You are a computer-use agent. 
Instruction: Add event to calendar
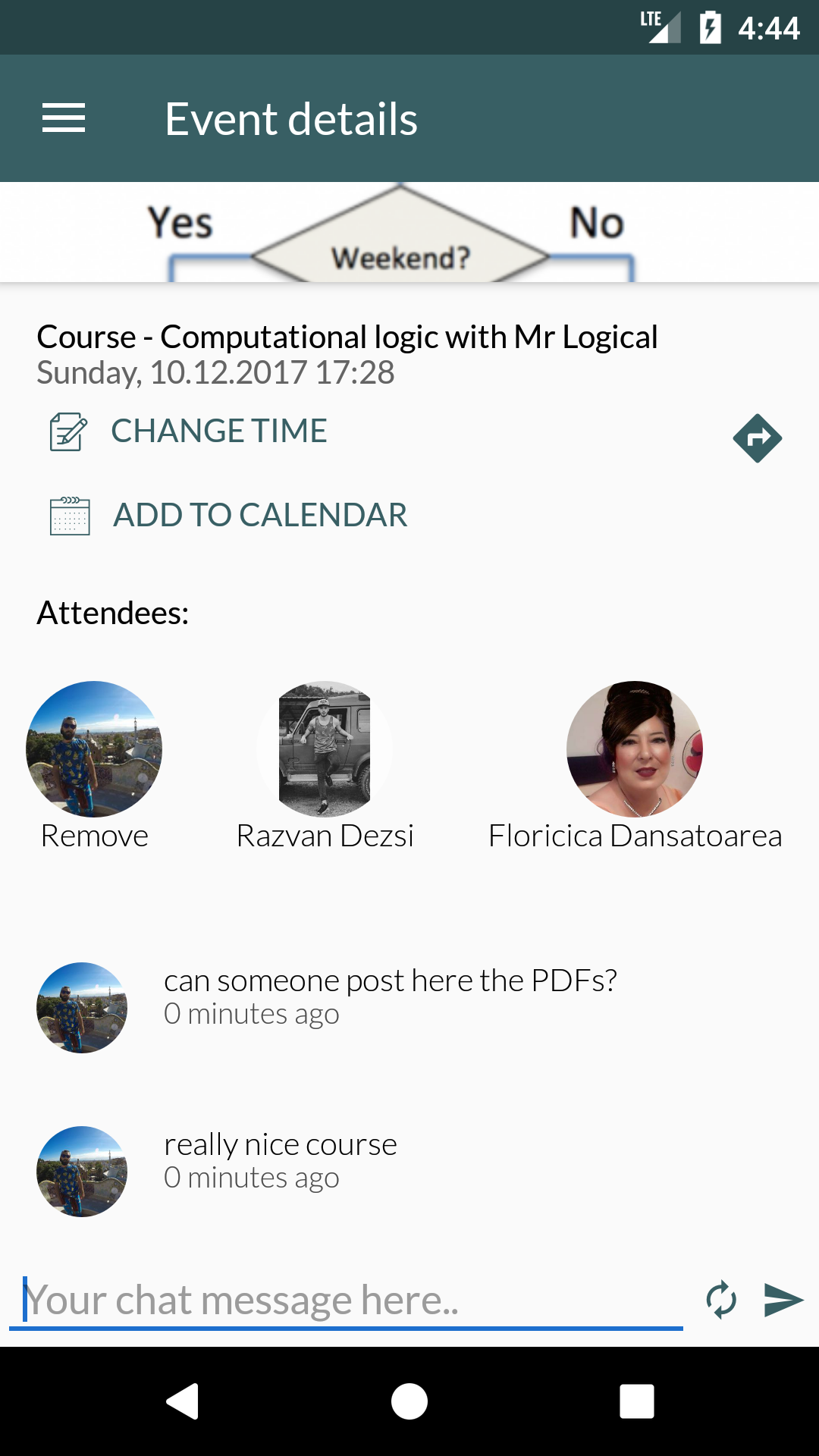(259, 516)
